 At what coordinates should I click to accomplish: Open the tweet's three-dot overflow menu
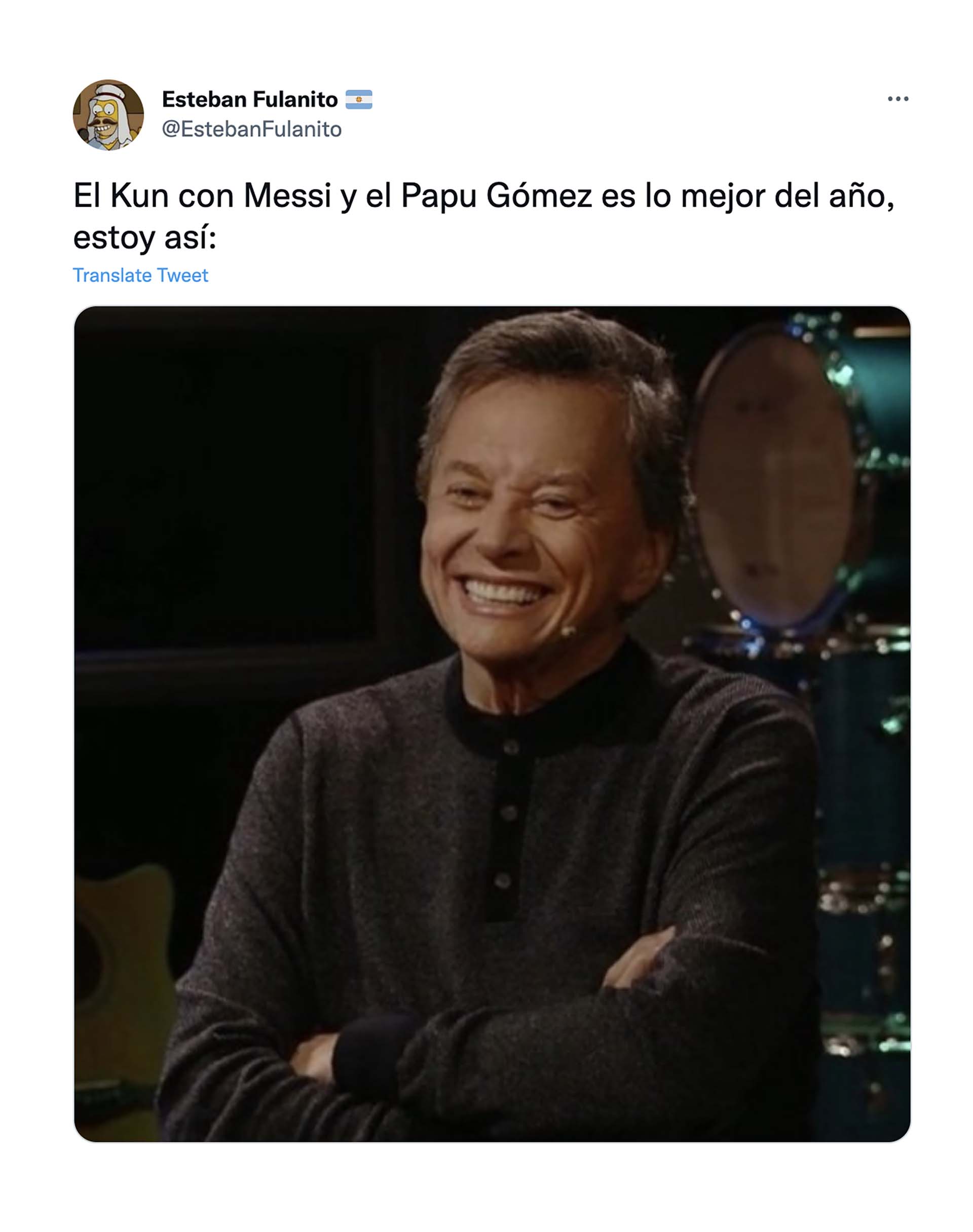[x=898, y=99]
